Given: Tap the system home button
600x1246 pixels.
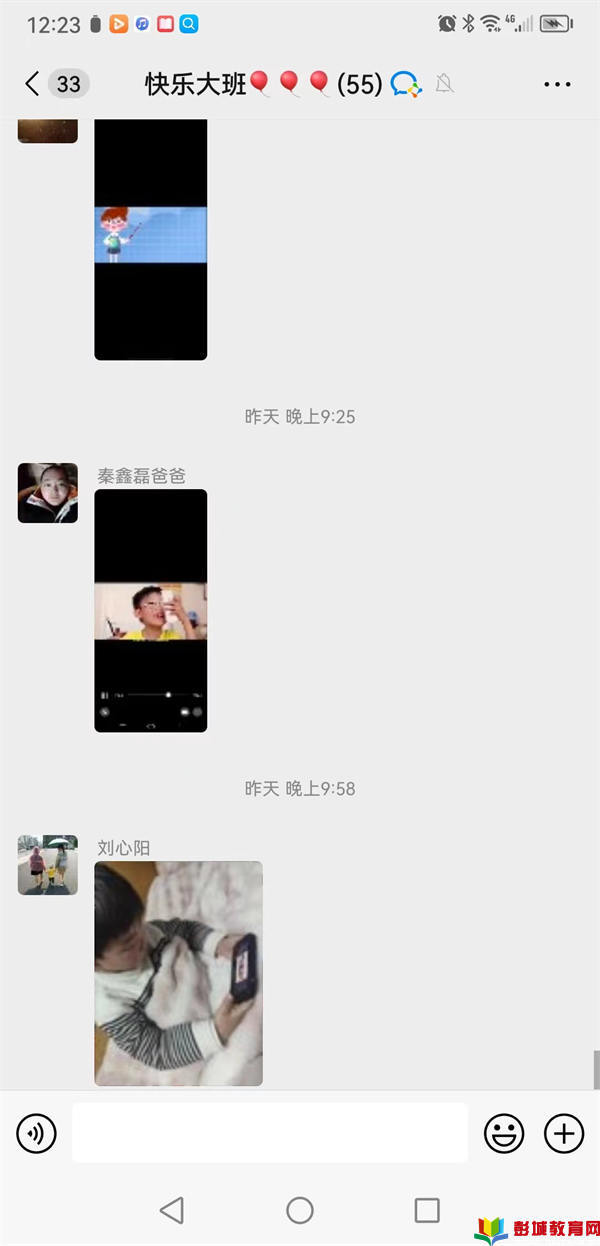Looking at the screenshot, I should [x=300, y=1210].
